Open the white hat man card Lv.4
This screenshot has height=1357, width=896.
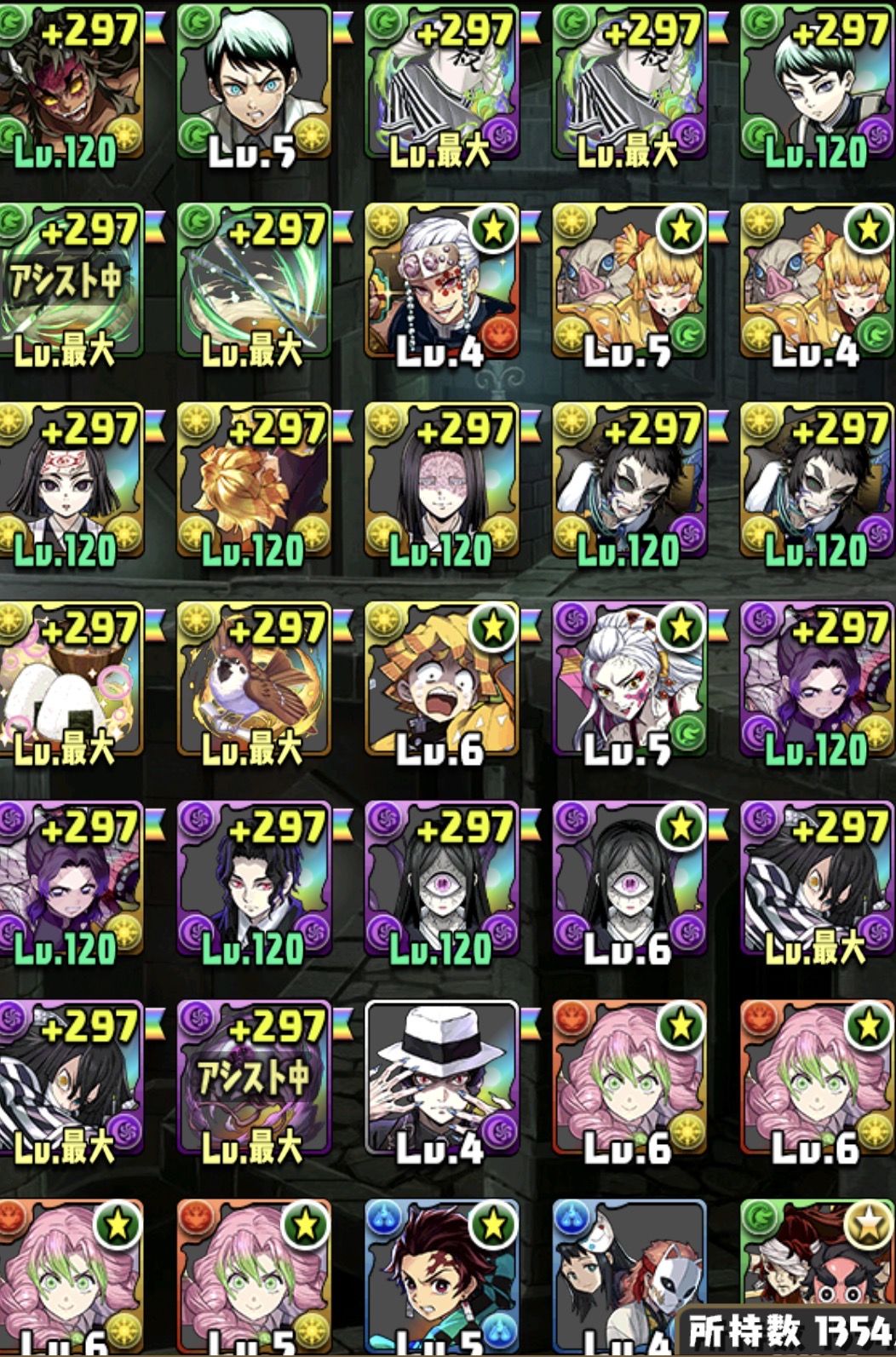click(441, 1080)
